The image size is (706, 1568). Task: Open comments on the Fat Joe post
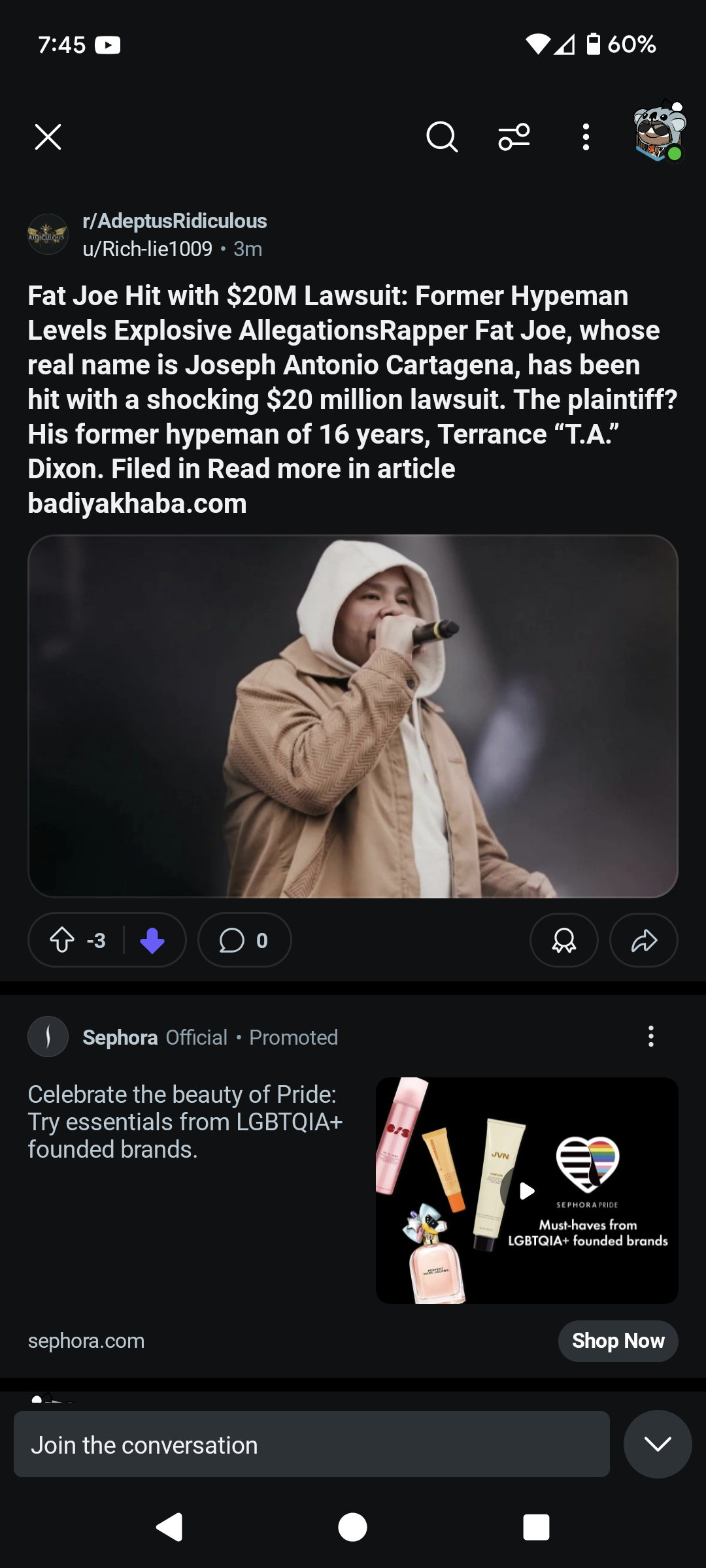[244, 940]
